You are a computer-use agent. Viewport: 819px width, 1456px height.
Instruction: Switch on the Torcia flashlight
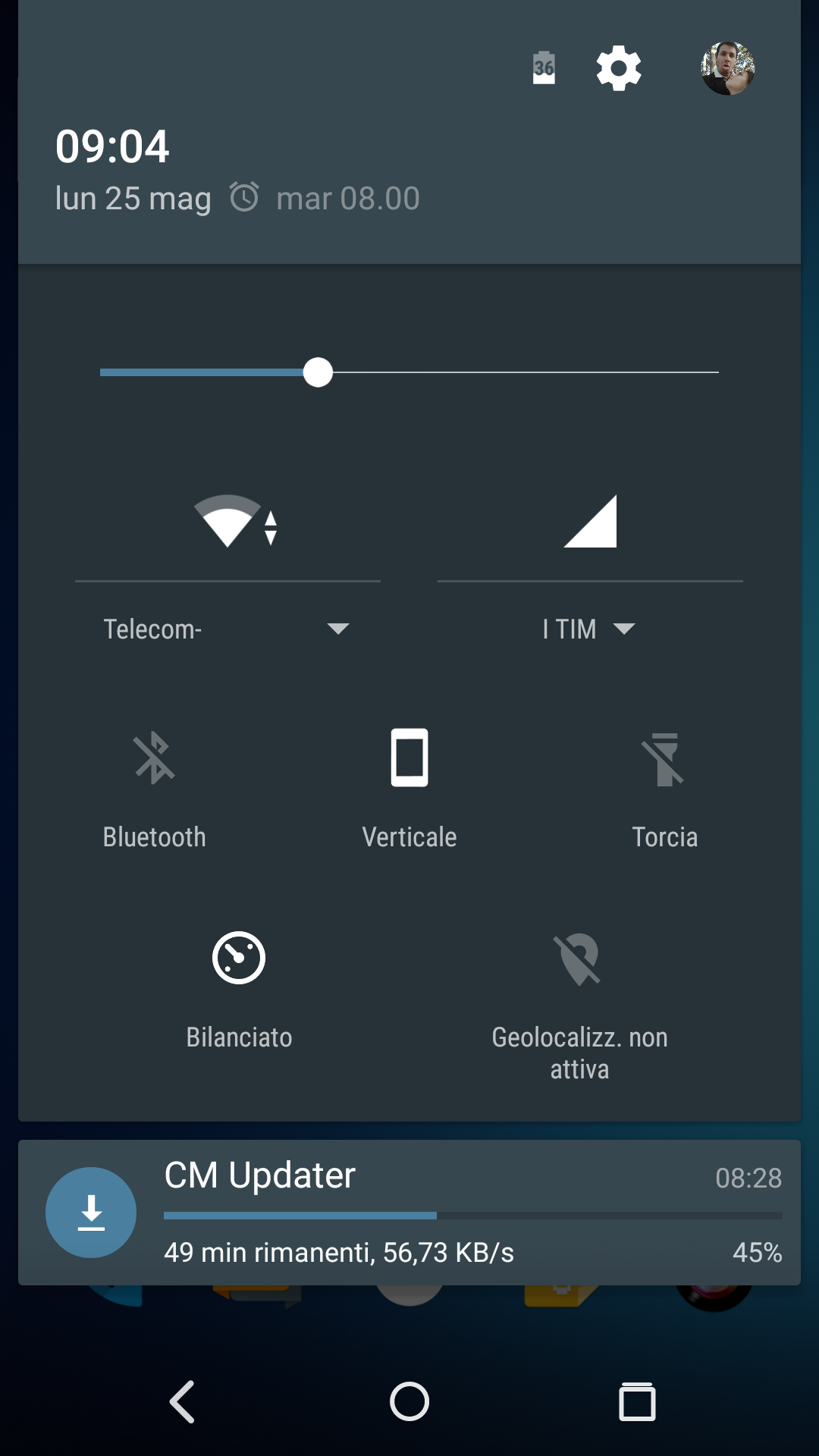pos(665,789)
